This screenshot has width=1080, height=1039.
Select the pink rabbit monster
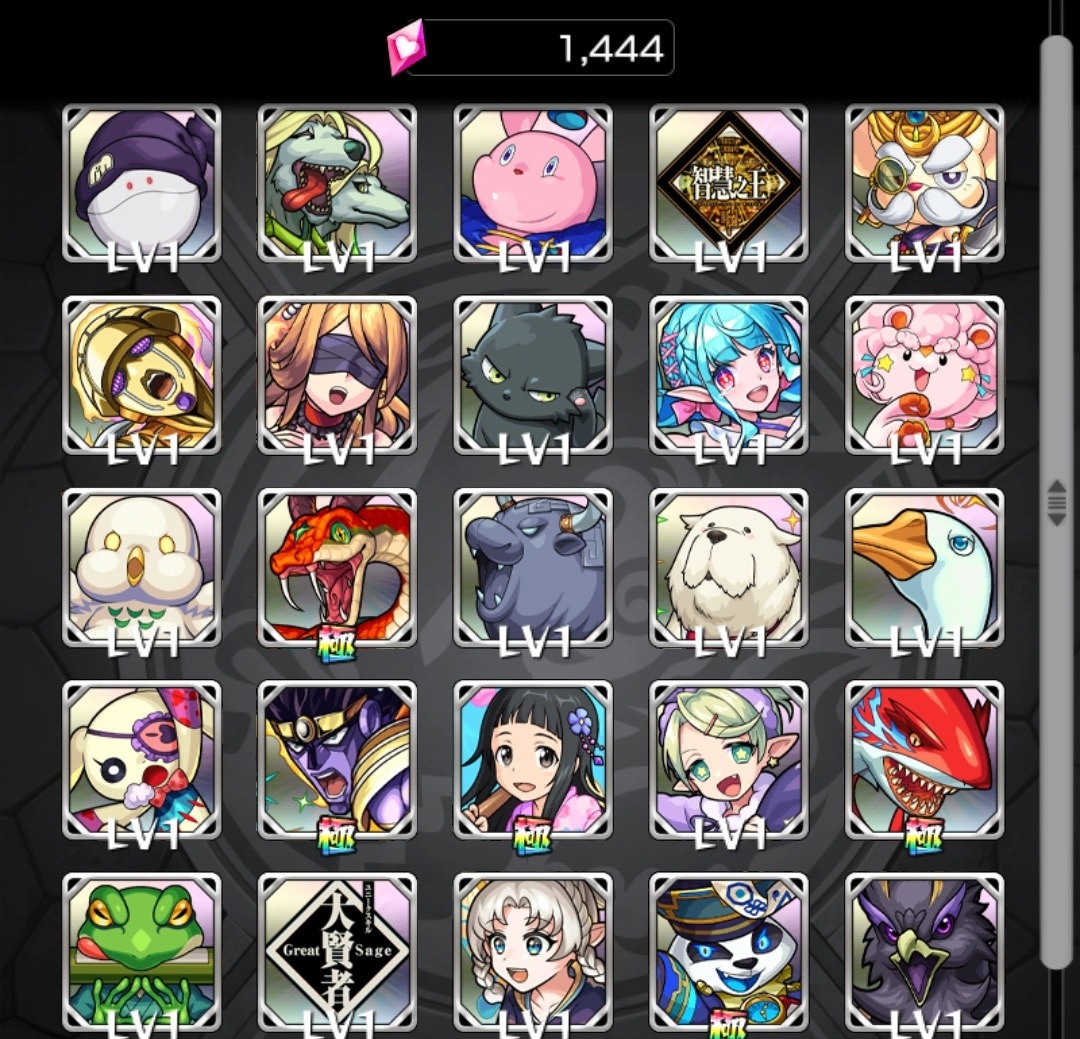coord(533,183)
